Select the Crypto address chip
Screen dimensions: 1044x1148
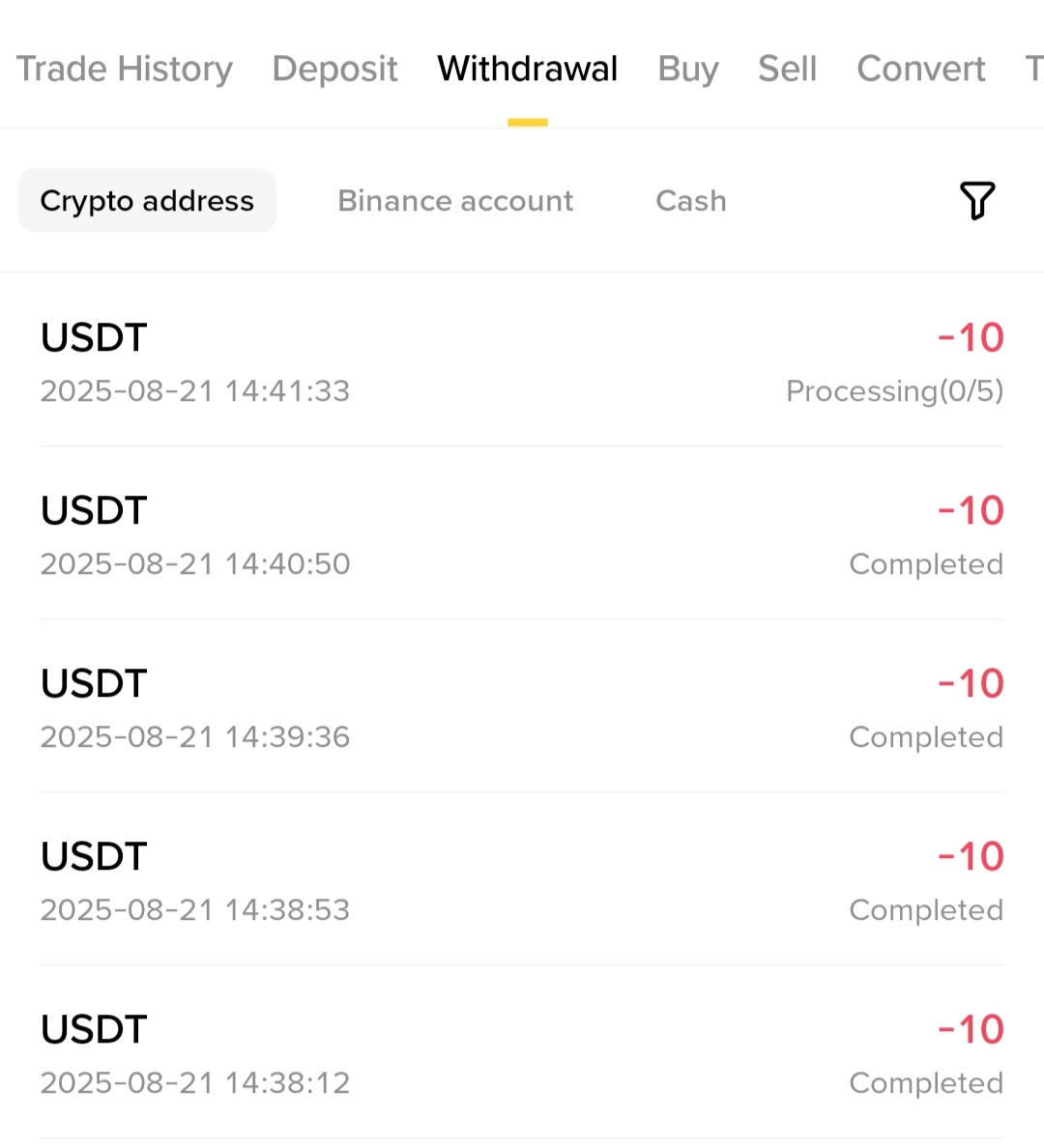click(147, 200)
